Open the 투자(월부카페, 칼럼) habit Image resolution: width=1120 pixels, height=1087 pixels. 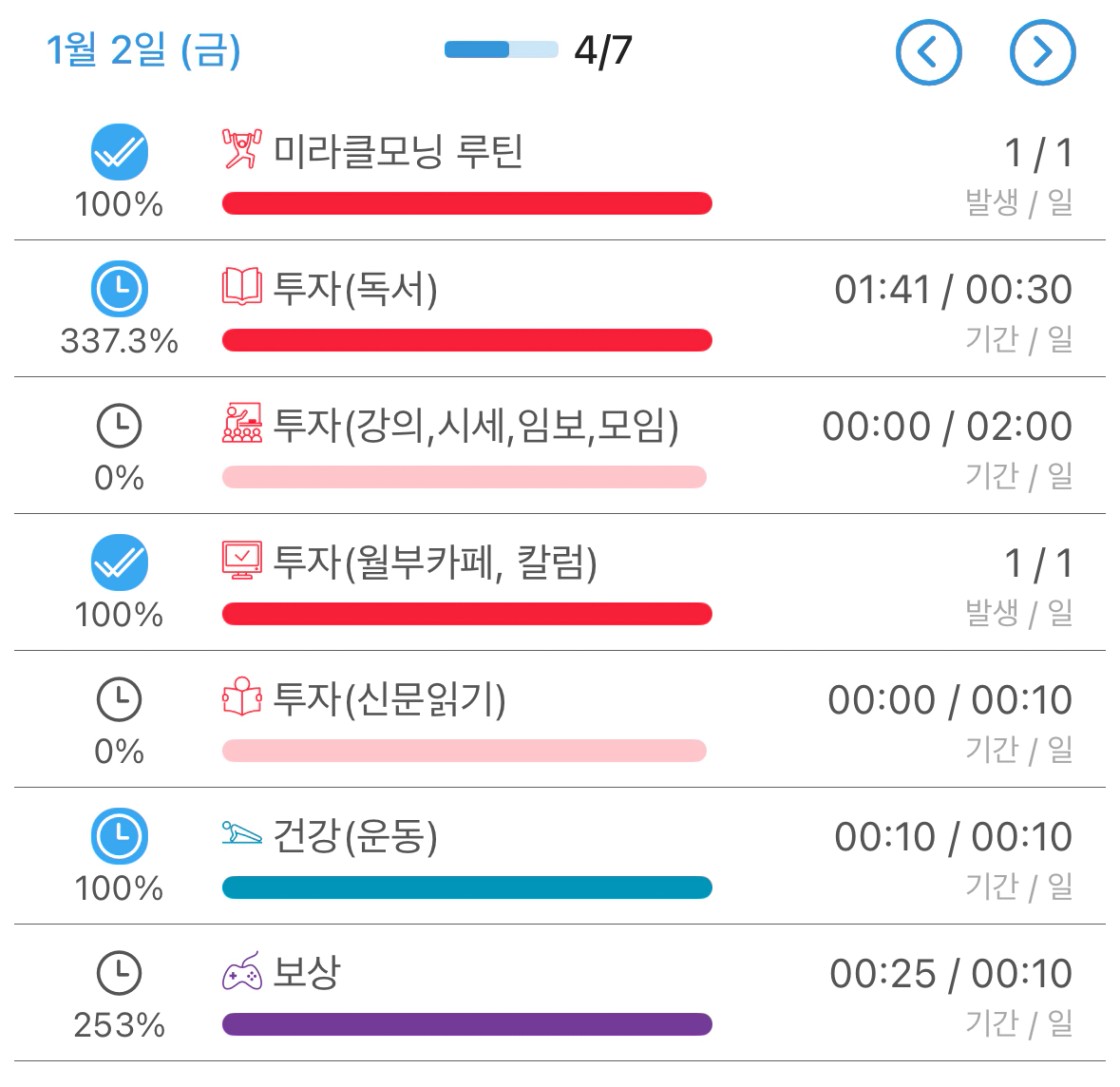tap(435, 564)
